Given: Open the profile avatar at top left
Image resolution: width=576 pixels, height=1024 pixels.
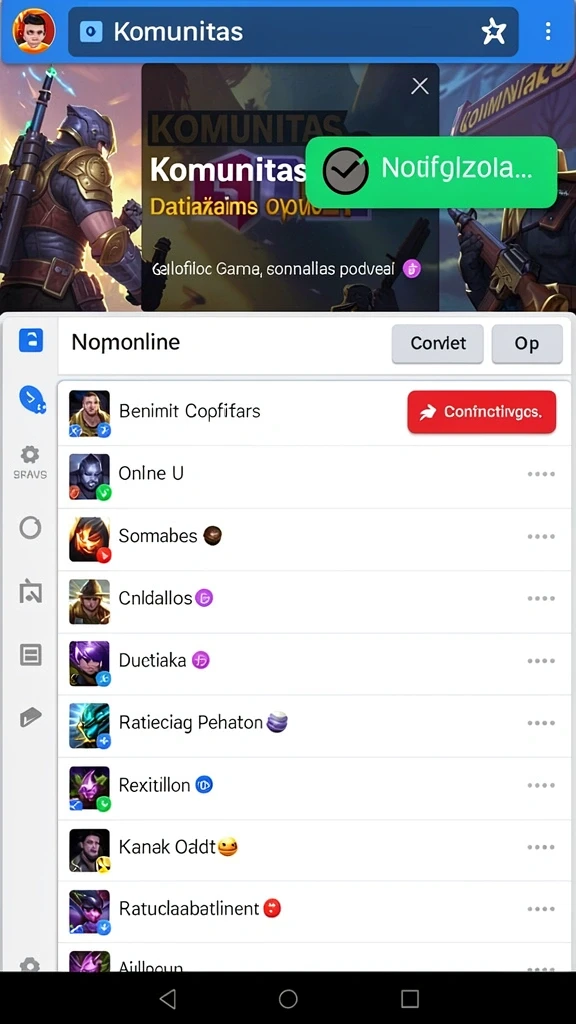Looking at the screenshot, I should click(x=33, y=31).
